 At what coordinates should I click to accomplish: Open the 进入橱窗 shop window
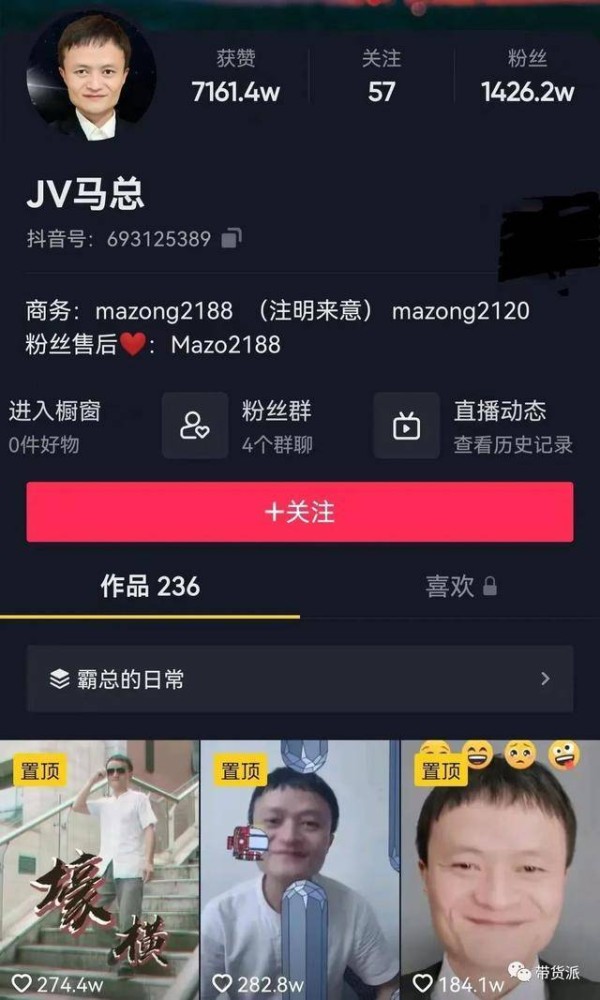tap(54, 425)
